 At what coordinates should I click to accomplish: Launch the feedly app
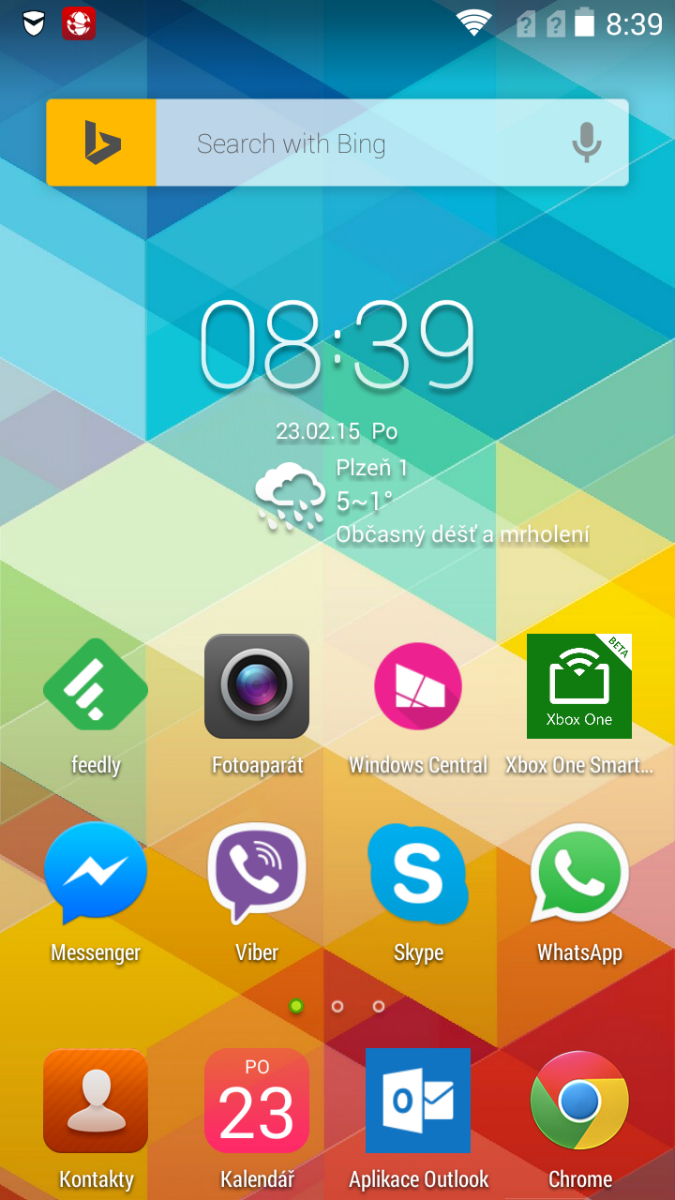coord(96,688)
